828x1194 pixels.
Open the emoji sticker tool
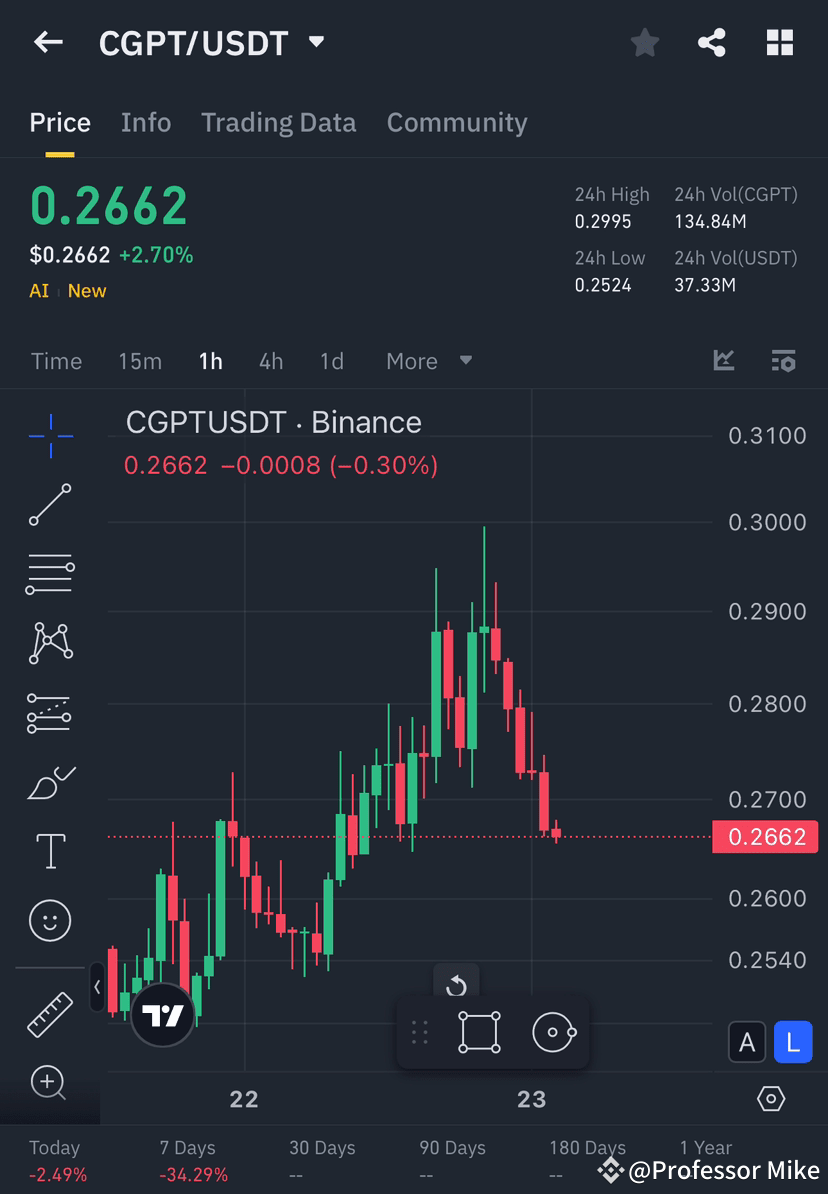(50, 919)
